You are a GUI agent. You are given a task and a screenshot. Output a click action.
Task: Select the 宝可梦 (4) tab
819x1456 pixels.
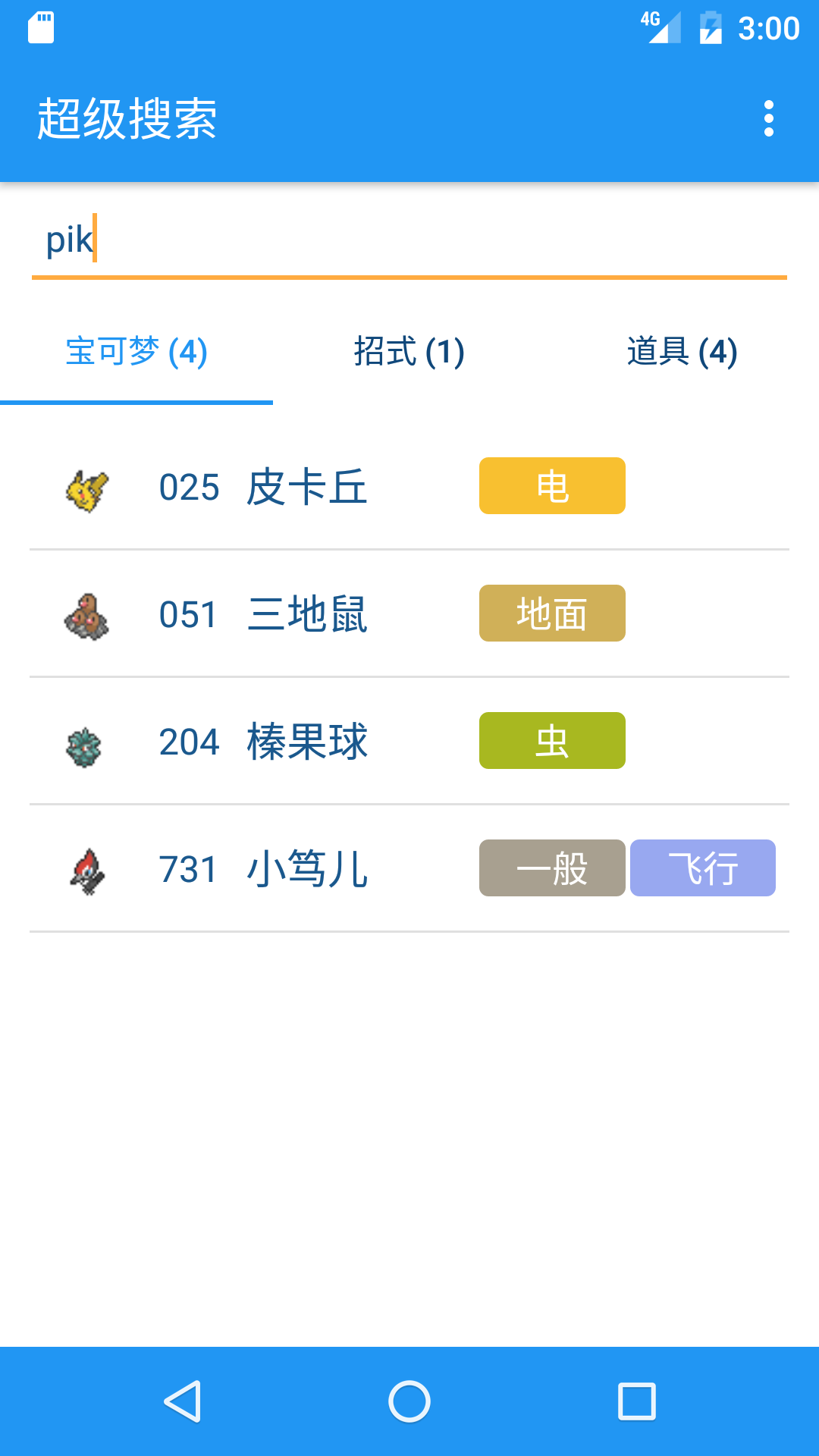(x=136, y=352)
